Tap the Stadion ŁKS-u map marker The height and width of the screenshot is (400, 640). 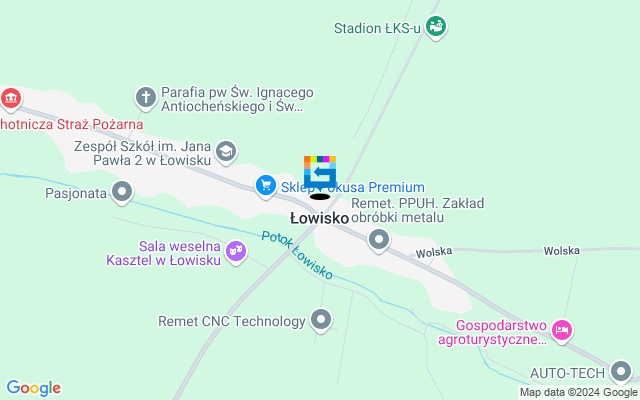point(435,27)
